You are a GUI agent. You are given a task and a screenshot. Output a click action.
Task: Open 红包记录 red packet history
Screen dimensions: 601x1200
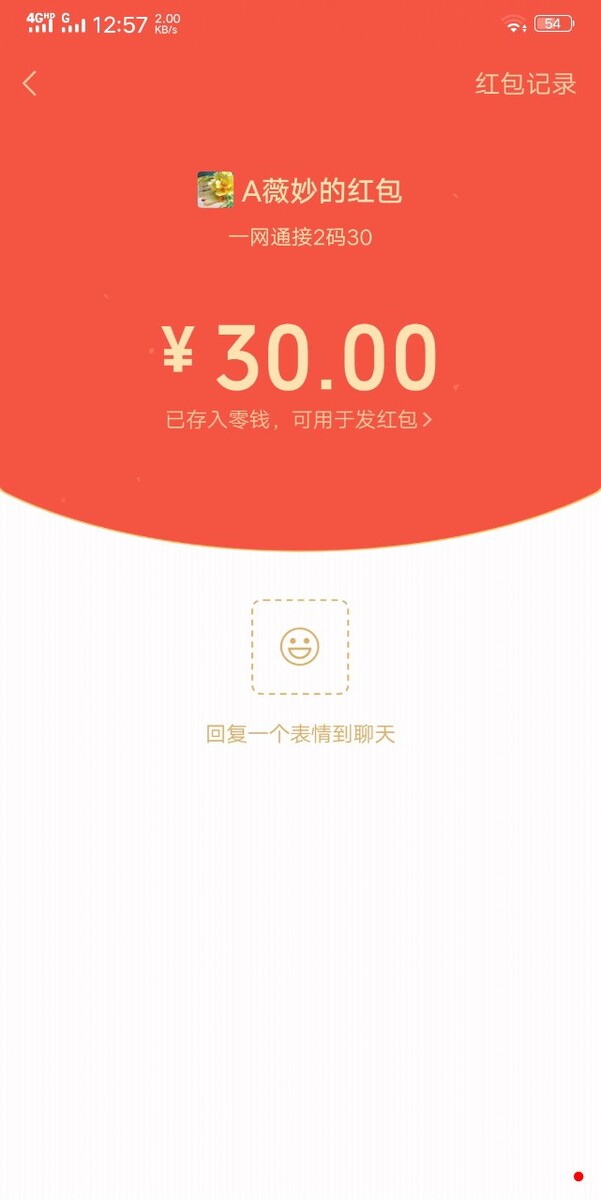tap(525, 84)
